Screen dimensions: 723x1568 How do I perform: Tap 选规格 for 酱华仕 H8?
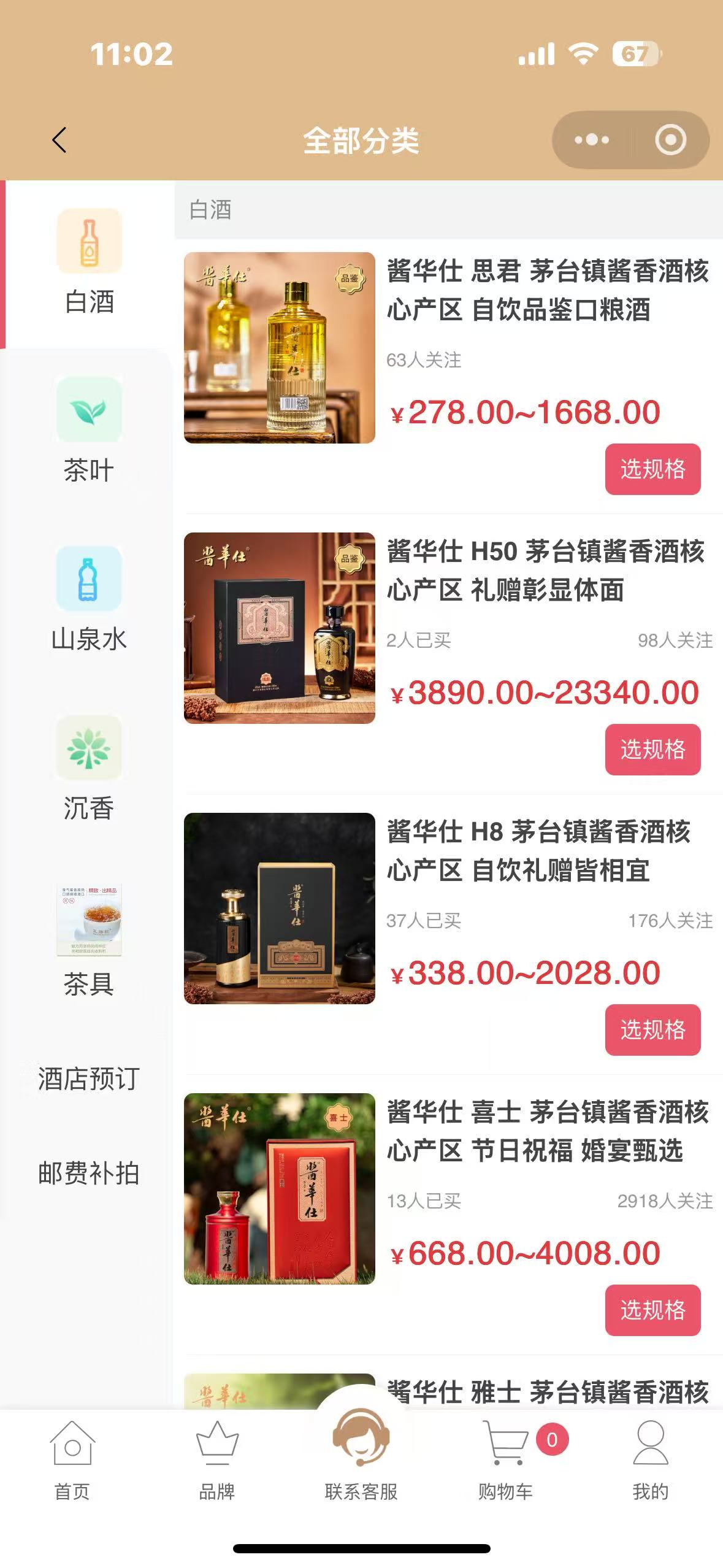coord(652,1030)
